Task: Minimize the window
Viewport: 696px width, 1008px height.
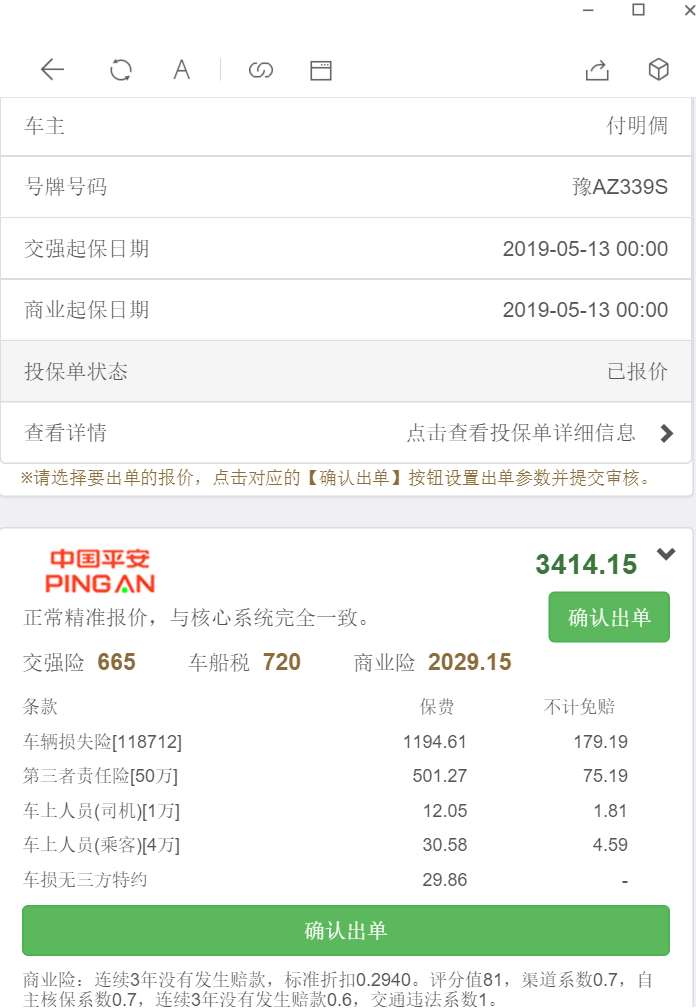Action: [590, 10]
